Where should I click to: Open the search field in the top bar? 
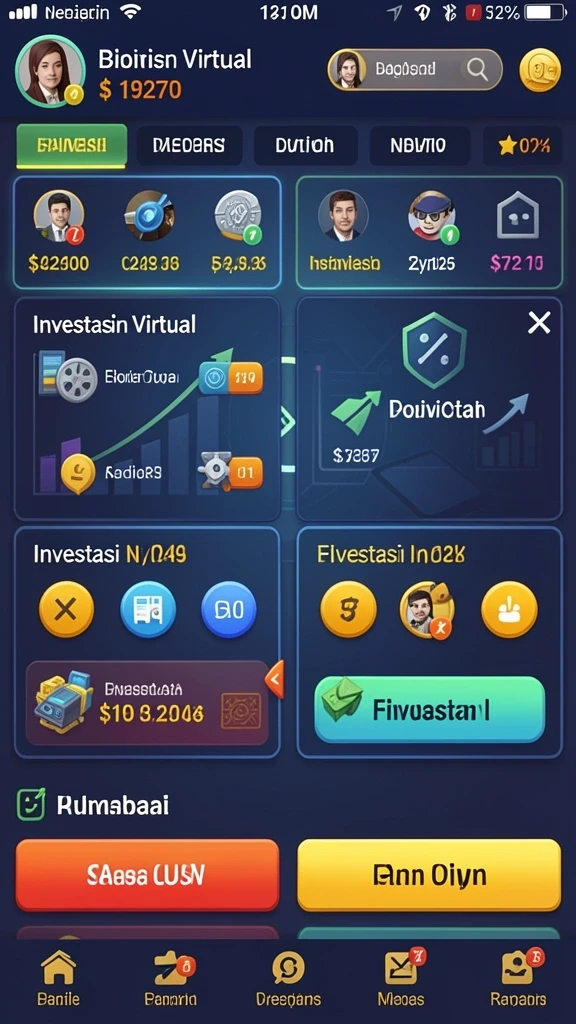pyautogui.click(x=415, y=69)
